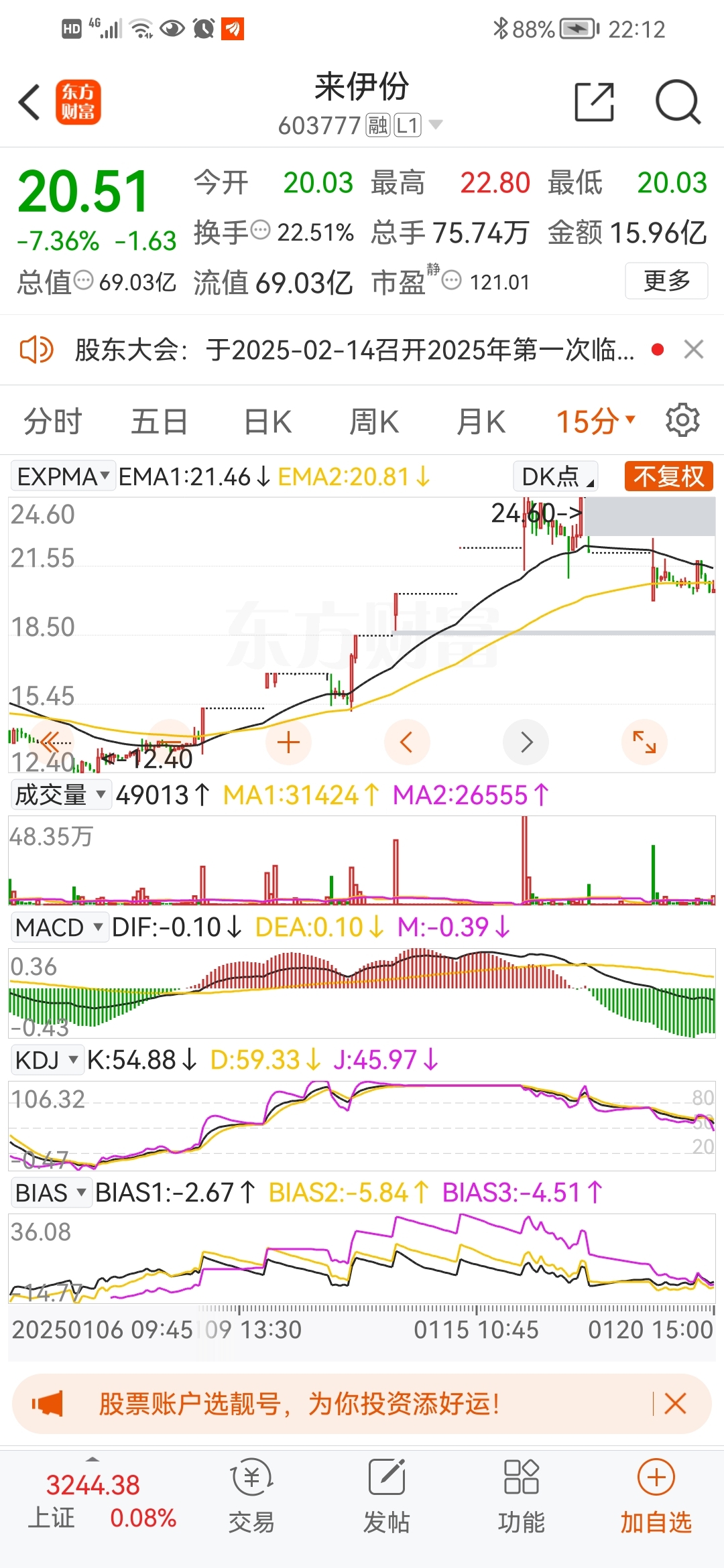The width and height of the screenshot is (724, 1568).
Task: Dismiss the shareholder meeting notice
Action: pos(694,349)
